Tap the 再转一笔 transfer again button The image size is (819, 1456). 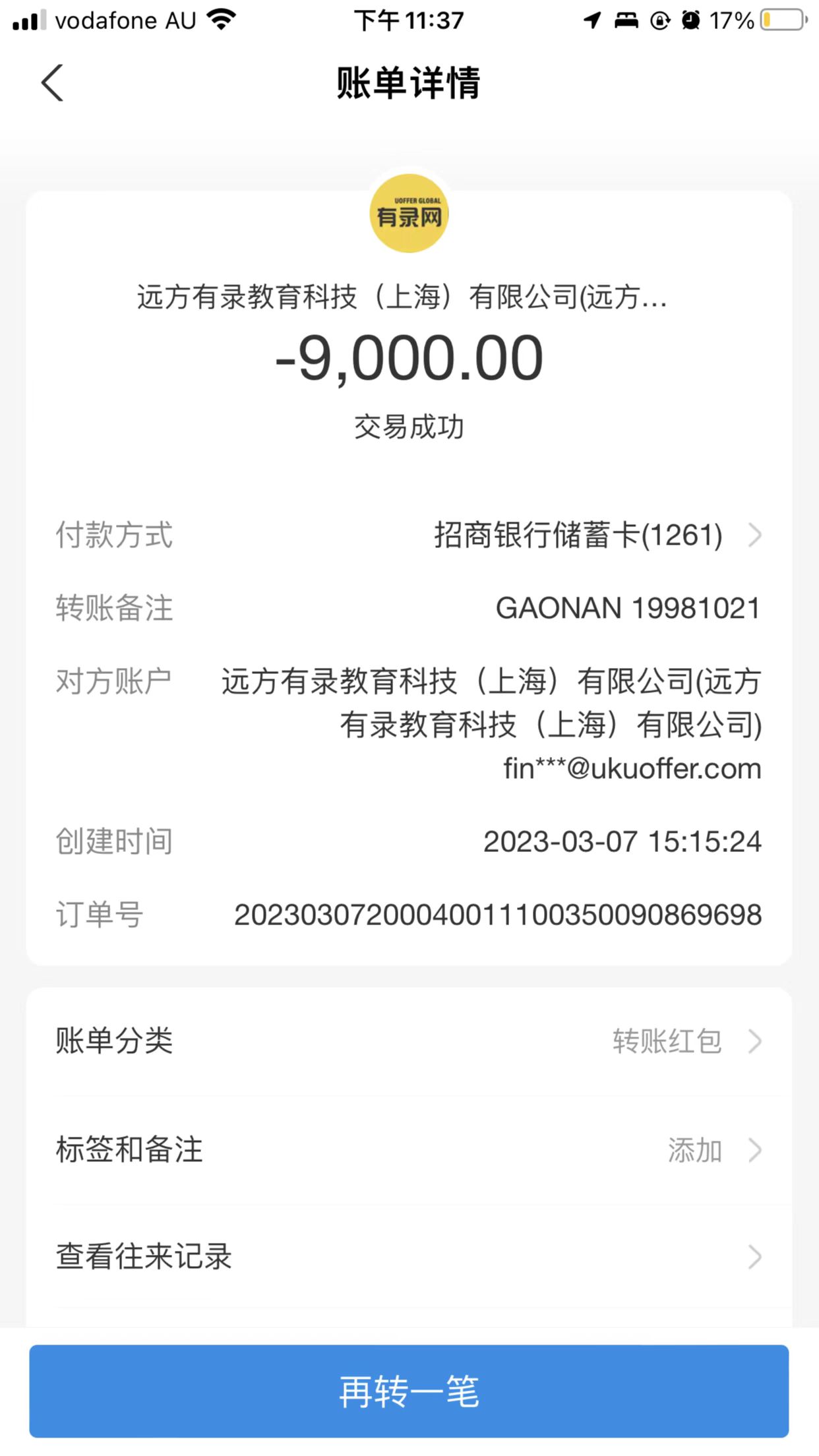pyautogui.click(x=409, y=1391)
